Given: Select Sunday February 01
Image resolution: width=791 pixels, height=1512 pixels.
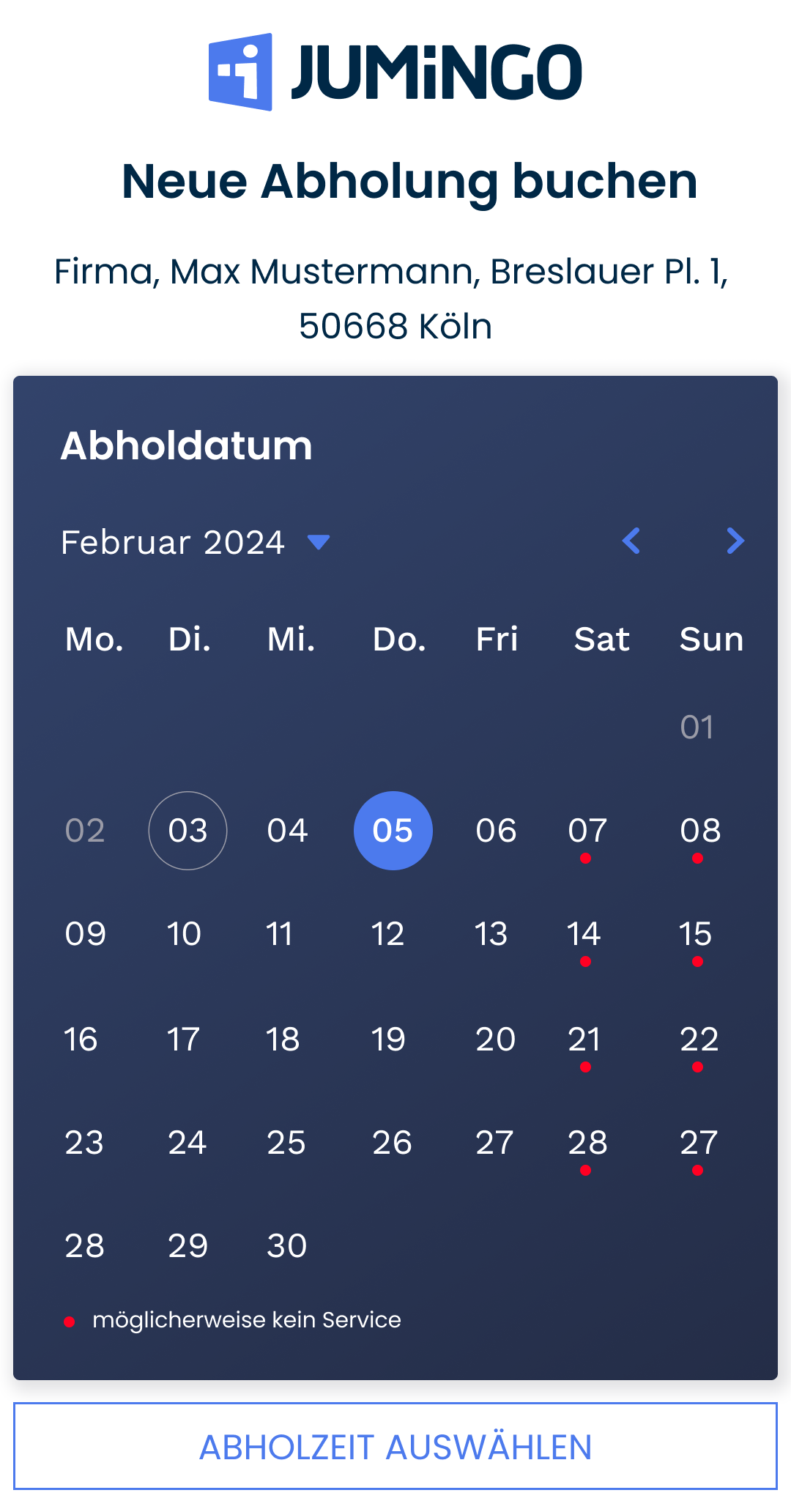Looking at the screenshot, I should click(x=695, y=727).
